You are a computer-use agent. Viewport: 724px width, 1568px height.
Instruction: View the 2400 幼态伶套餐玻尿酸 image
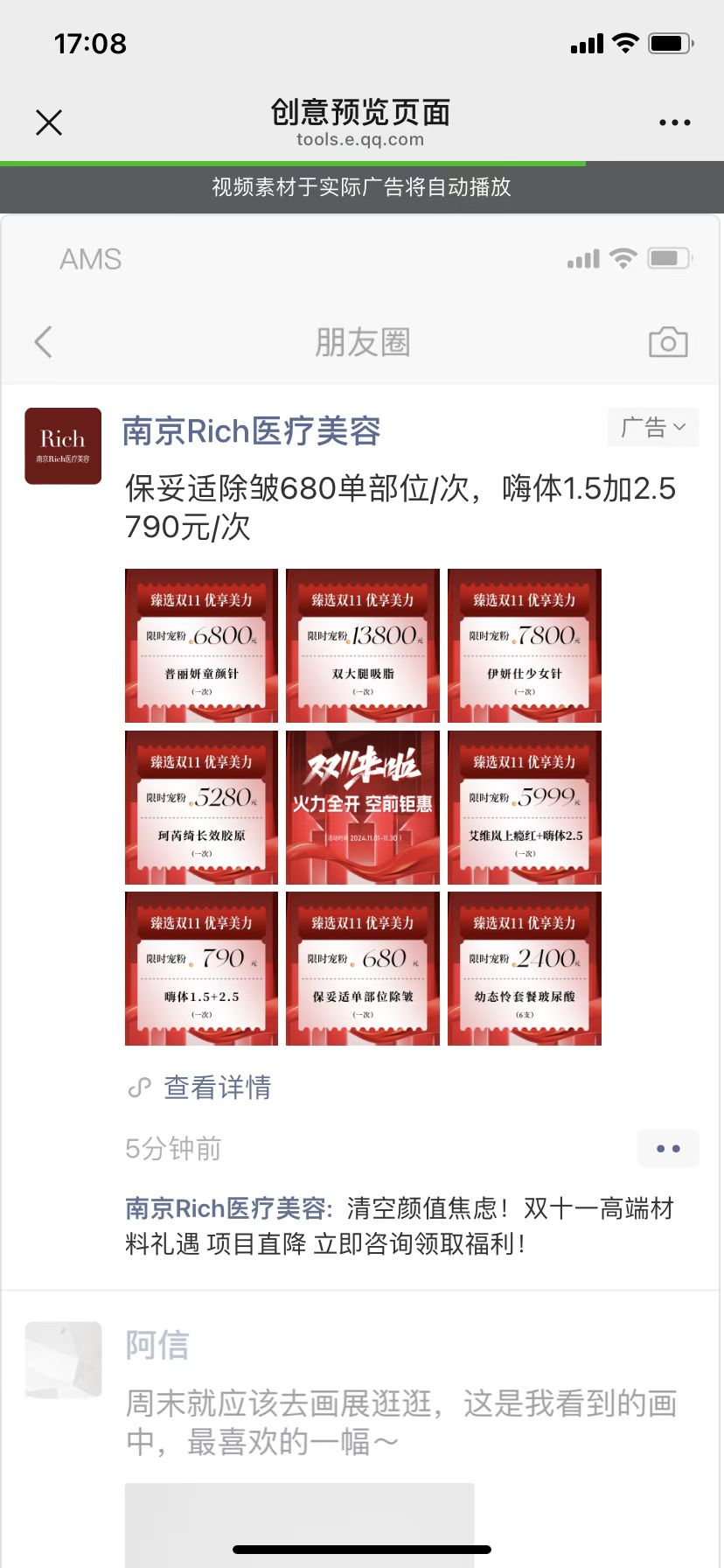point(525,969)
